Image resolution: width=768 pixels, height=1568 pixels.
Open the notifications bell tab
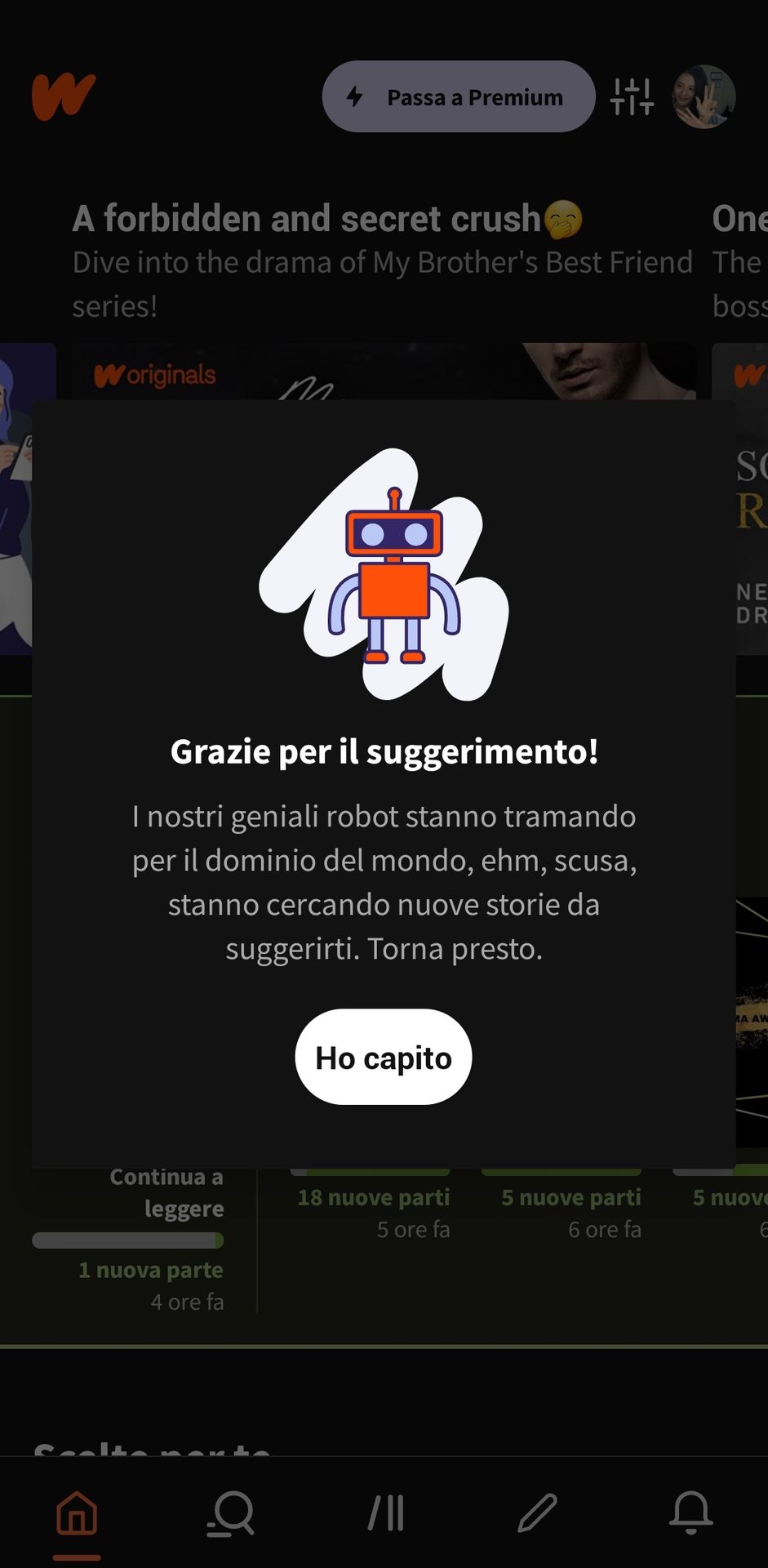(x=691, y=1513)
